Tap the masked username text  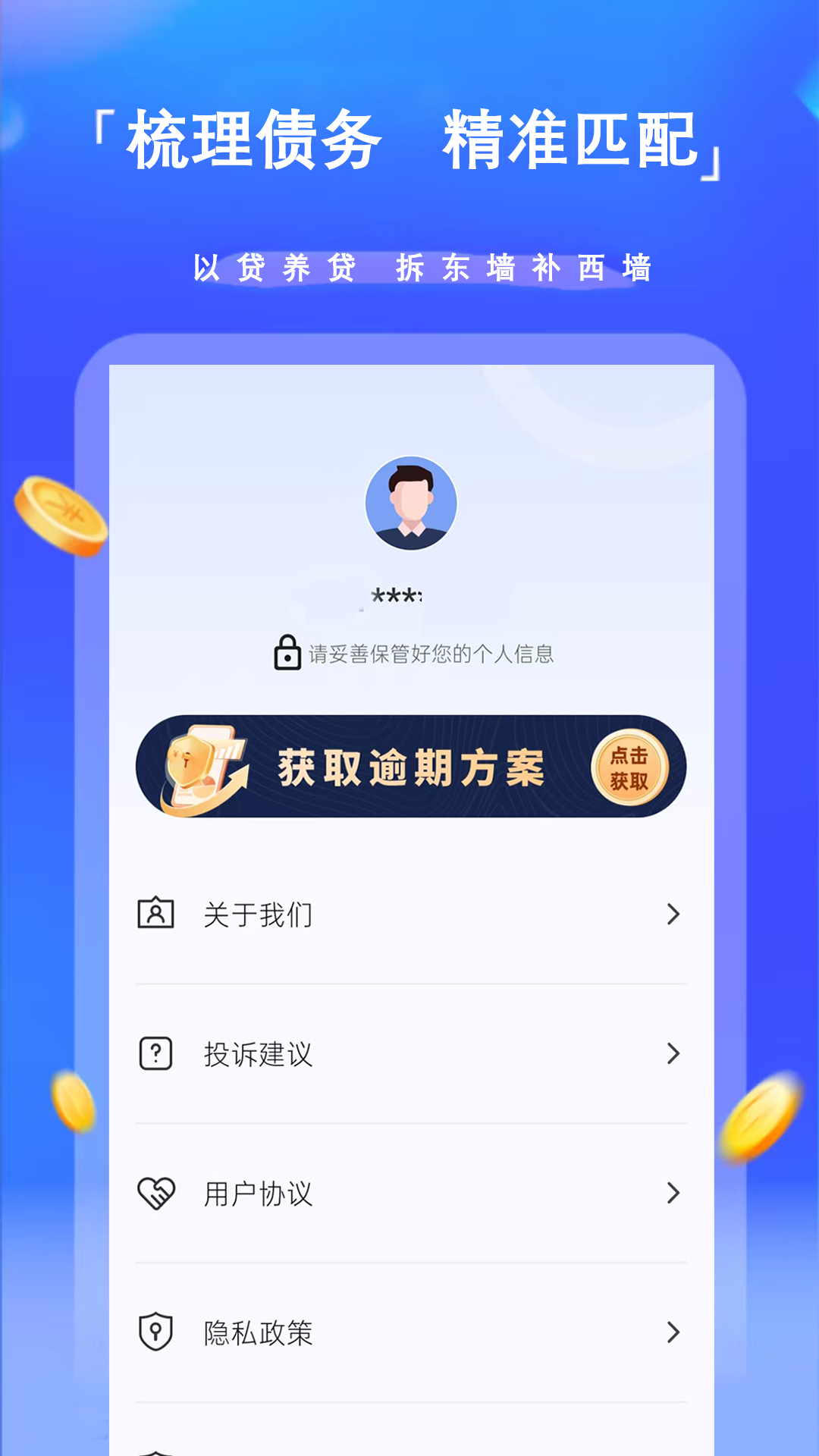(394, 597)
